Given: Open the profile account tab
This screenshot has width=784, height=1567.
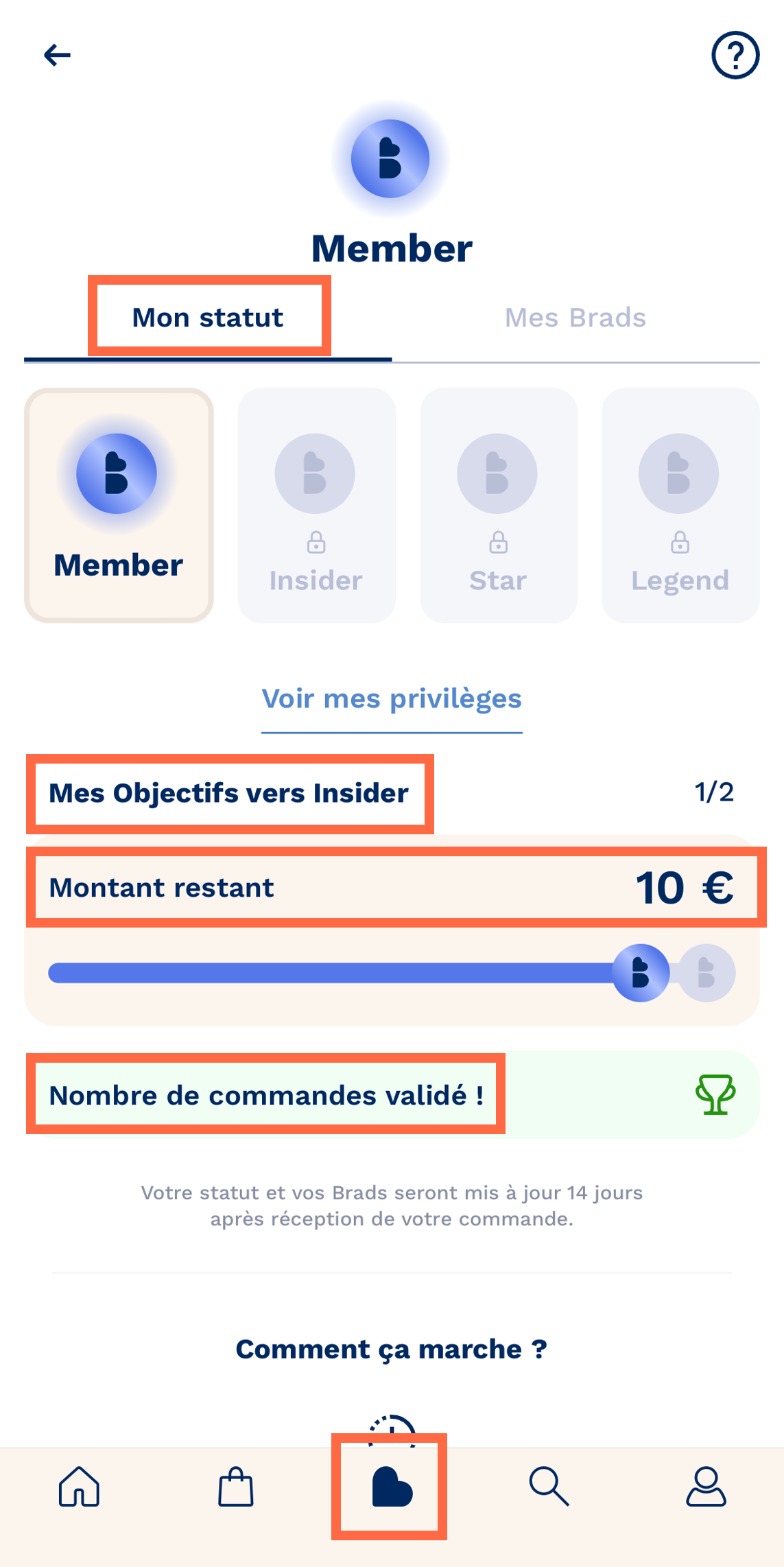Looking at the screenshot, I should coord(706,1487).
